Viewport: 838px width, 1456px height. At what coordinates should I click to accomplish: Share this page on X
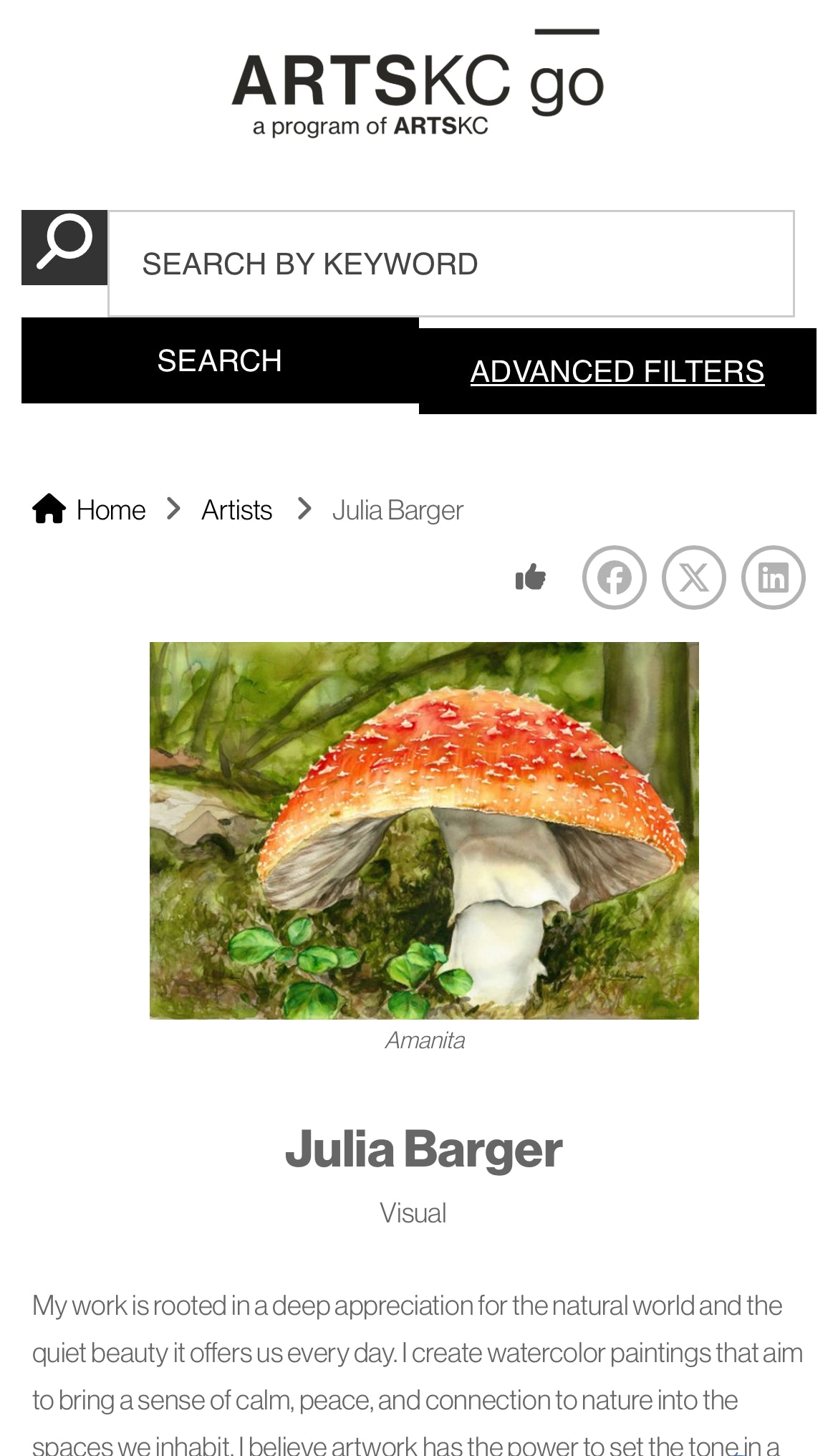tap(693, 578)
